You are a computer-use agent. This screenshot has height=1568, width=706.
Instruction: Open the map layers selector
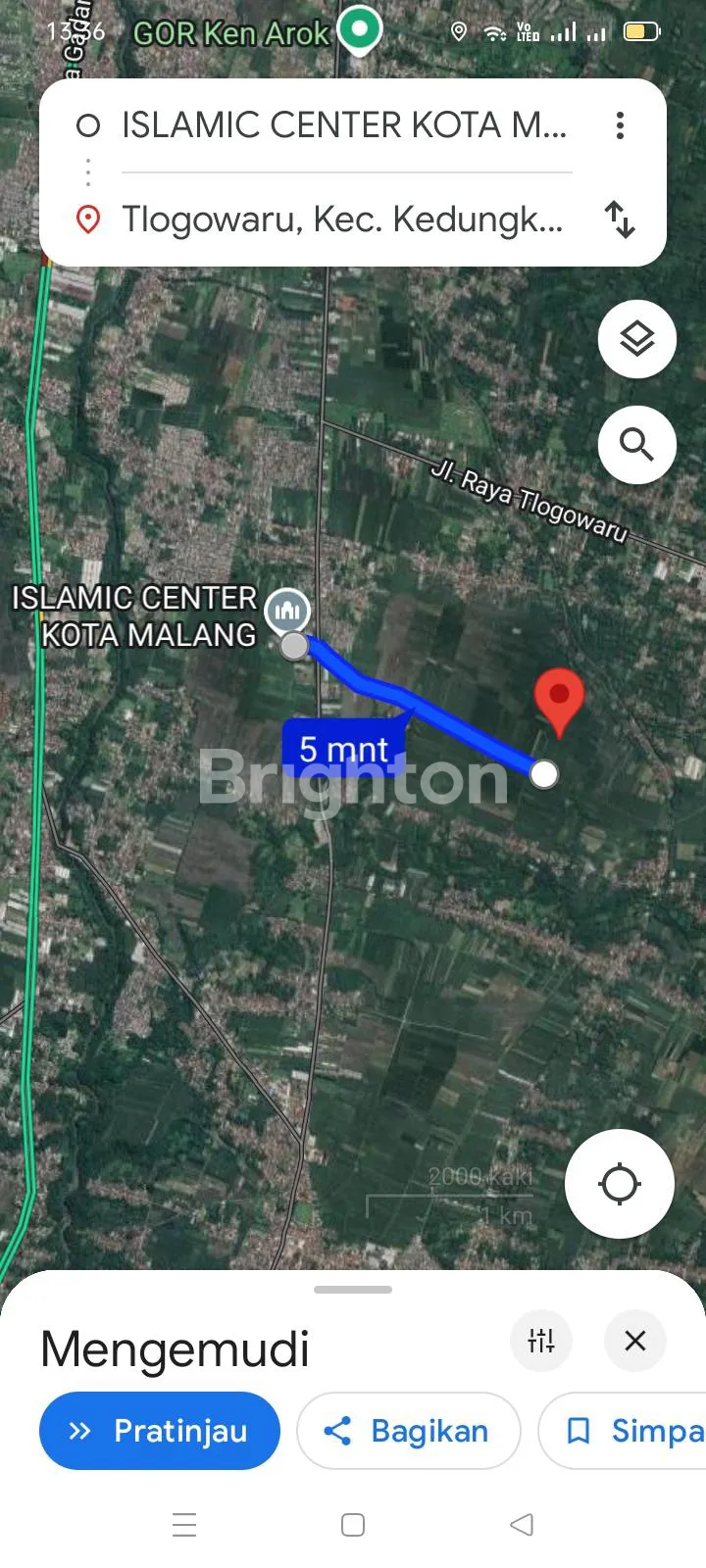point(637,339)
